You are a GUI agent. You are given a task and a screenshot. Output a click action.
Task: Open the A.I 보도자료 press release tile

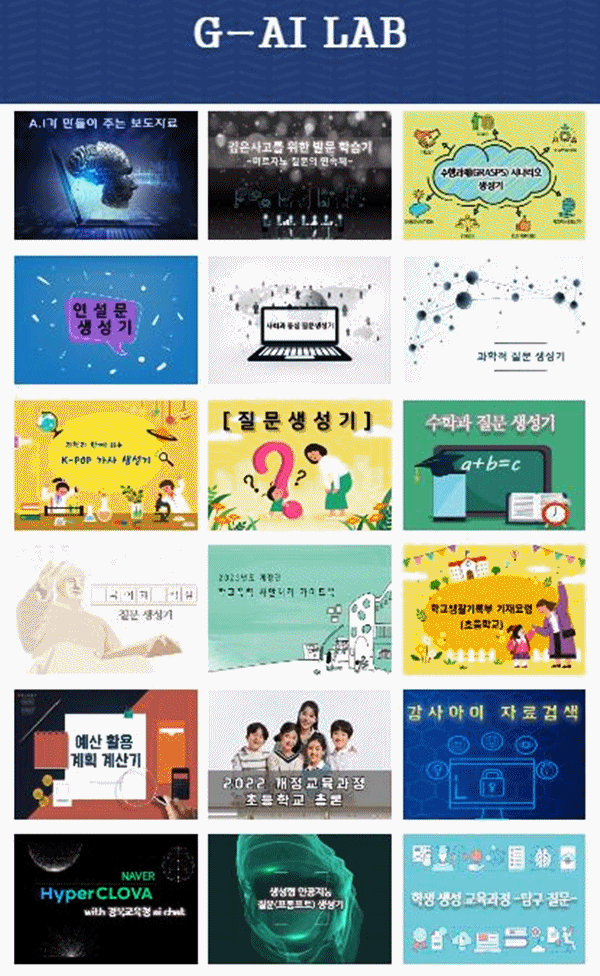106,175
